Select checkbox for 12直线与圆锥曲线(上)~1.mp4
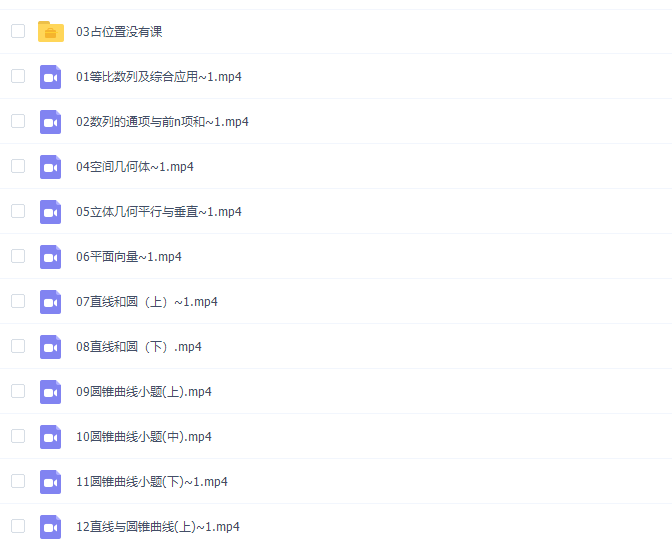This screenshot has width=672, height=548. [x=18, y=526]
